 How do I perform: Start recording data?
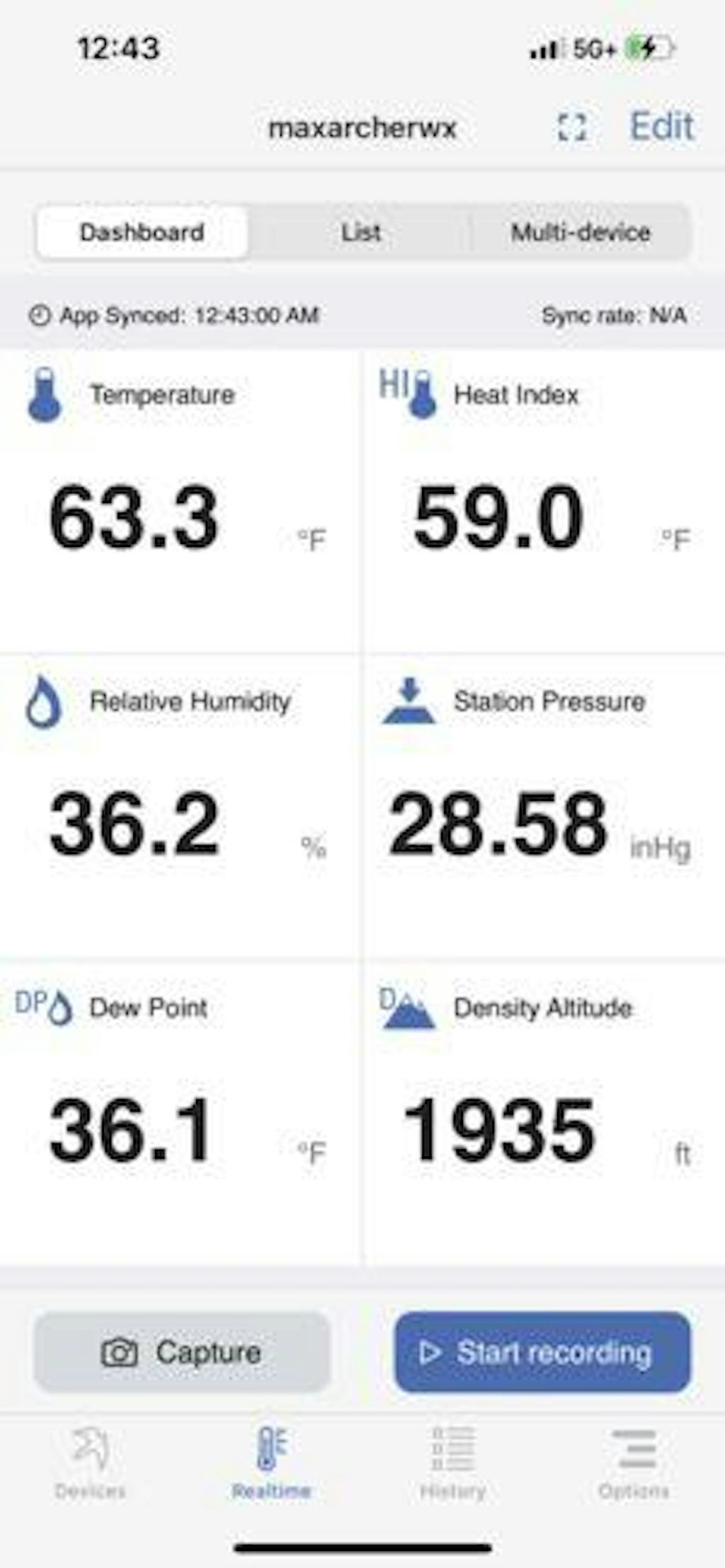pos(542,1352)
